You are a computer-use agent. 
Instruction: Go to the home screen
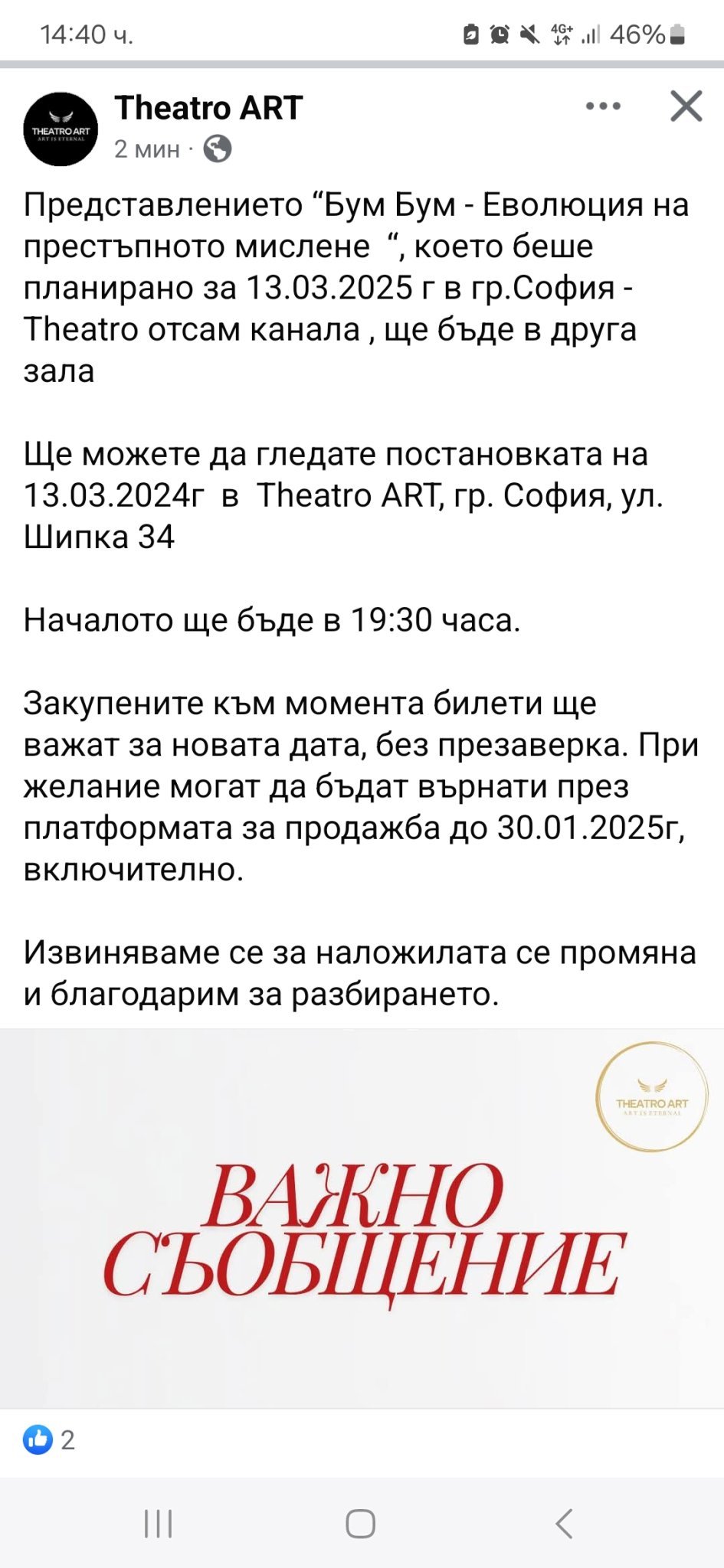tap(361, 1524)
